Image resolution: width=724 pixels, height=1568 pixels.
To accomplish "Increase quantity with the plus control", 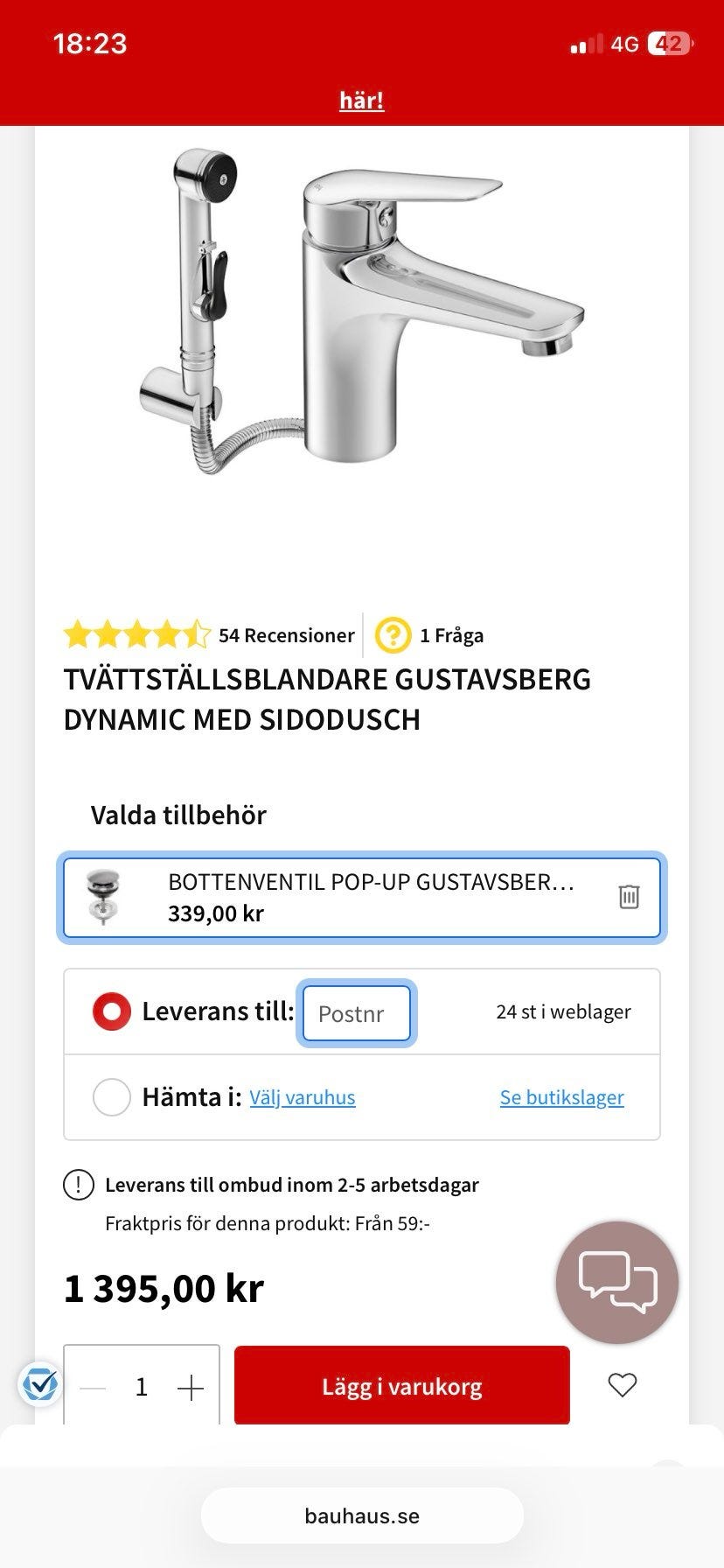I will point(190,1385).
